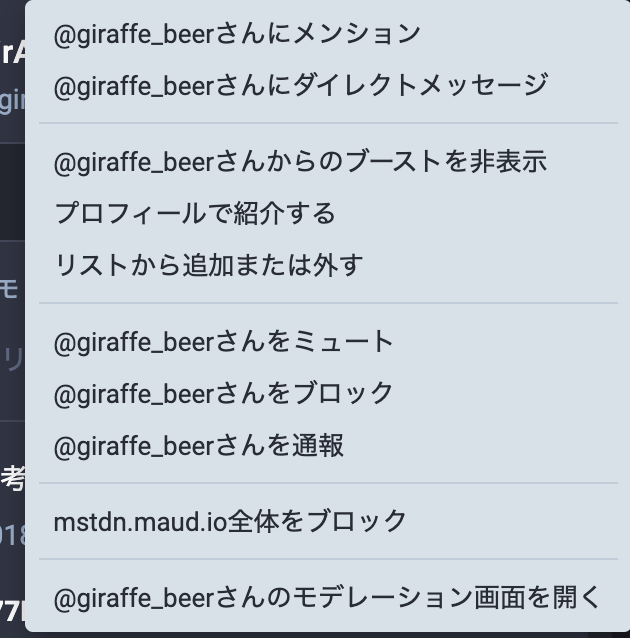The height and width of the screenshot is (638, 630).
Task: Block @giraffe_beer user
Action: pyautogui.click(x=224, y=393)
